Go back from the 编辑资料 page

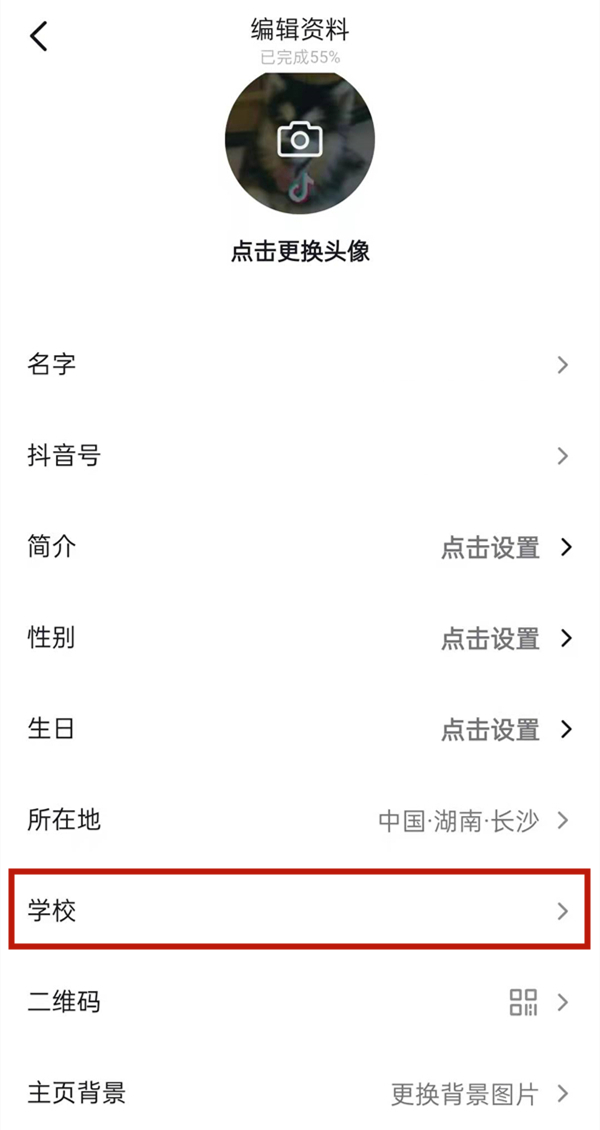39,37
